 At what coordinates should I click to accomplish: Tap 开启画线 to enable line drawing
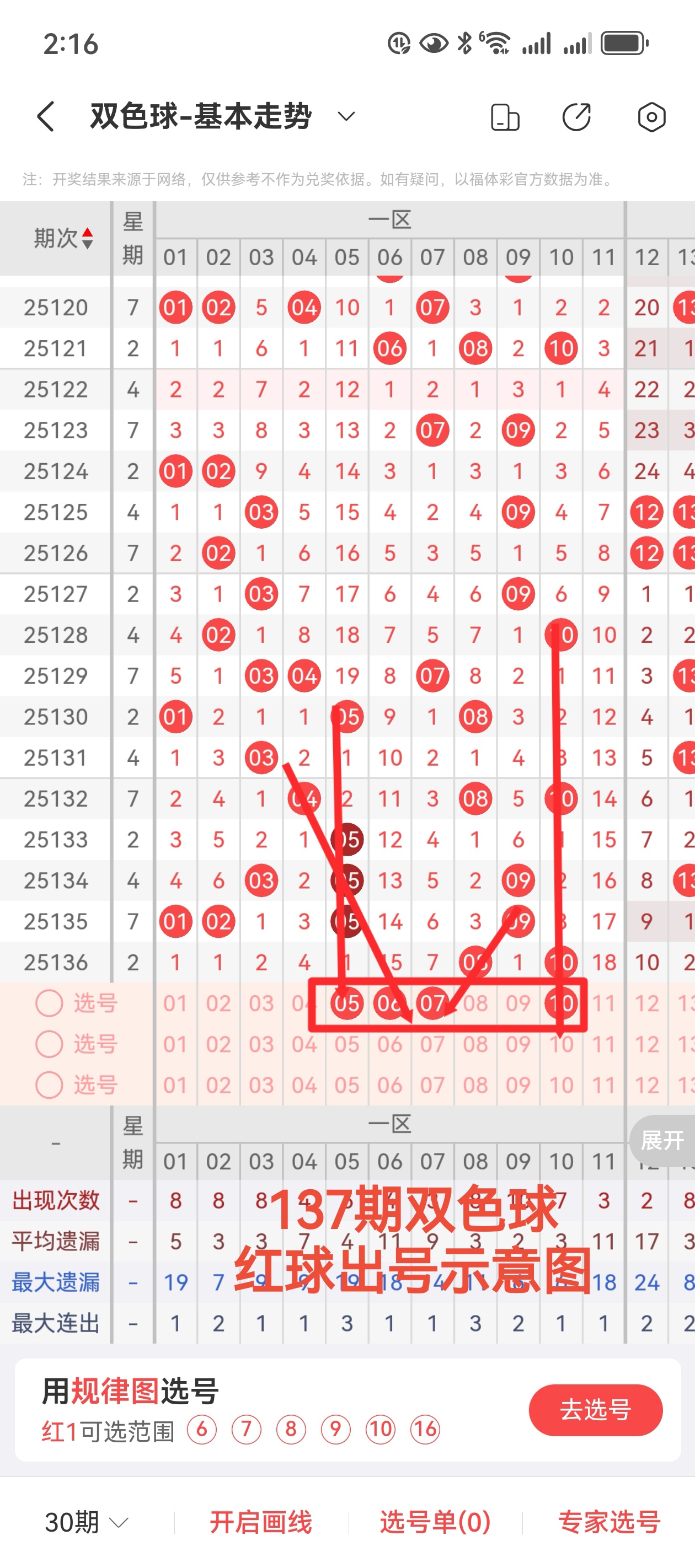pos(261,1522)
